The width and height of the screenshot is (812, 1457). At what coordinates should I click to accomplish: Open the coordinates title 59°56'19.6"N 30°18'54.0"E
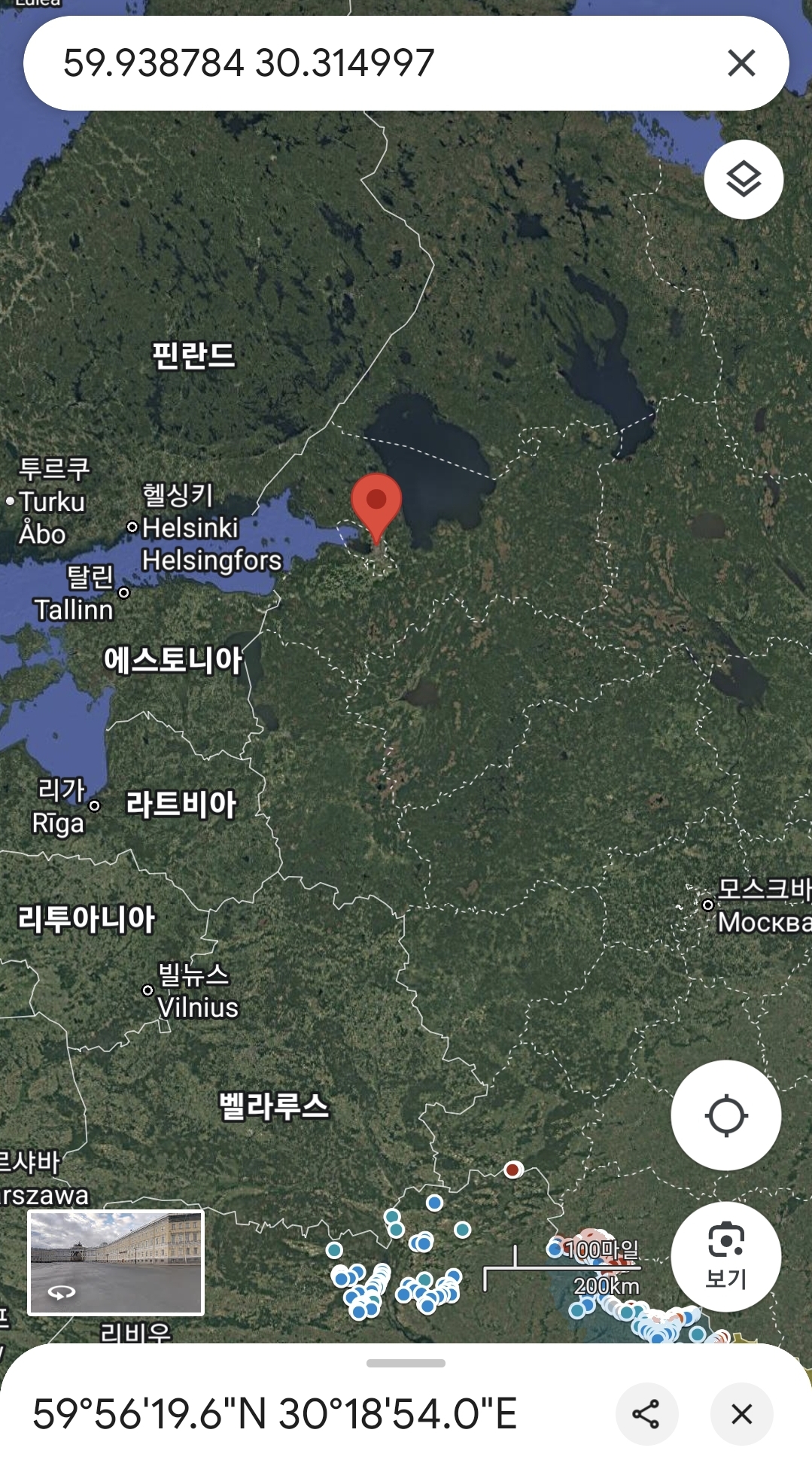coord(275,1413)
